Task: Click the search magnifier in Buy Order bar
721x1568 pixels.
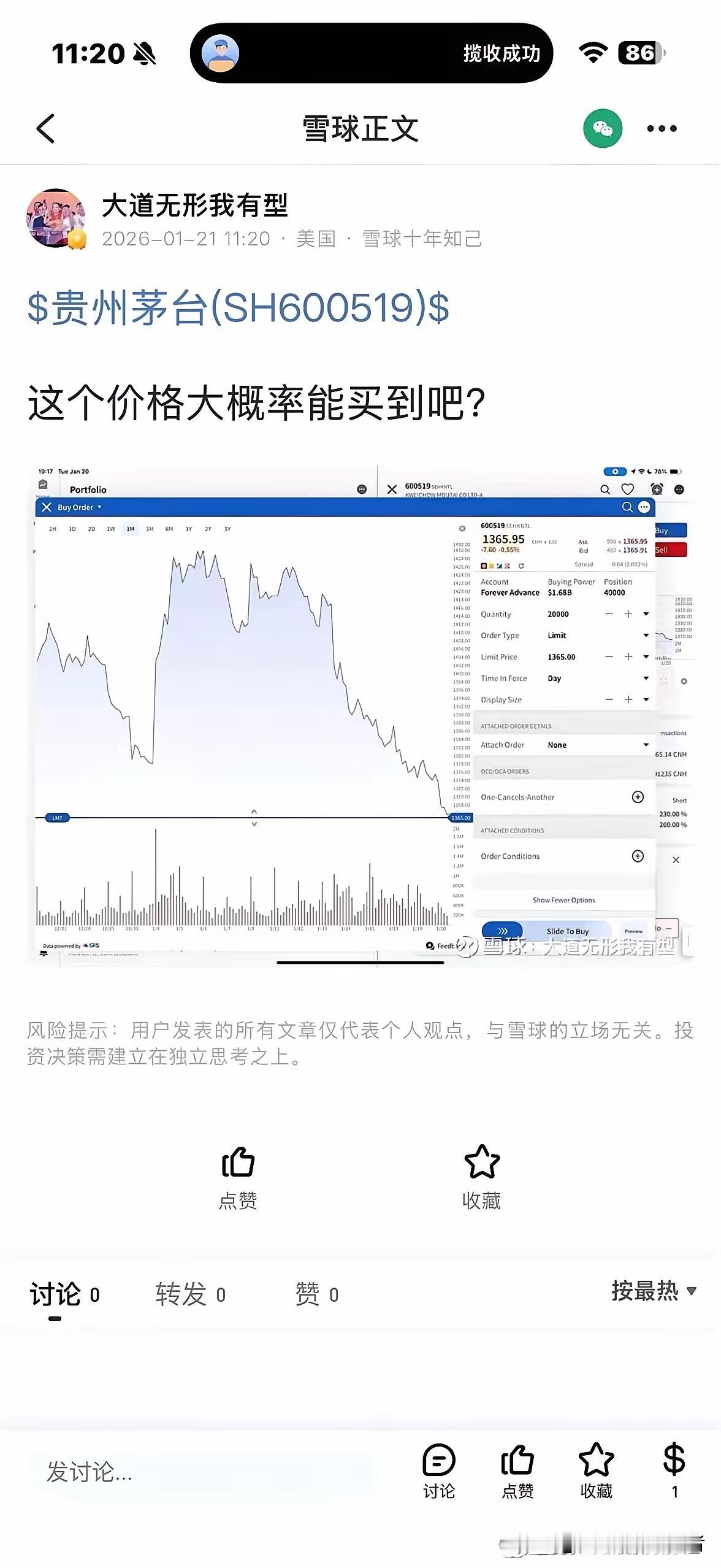Action: 628,507
